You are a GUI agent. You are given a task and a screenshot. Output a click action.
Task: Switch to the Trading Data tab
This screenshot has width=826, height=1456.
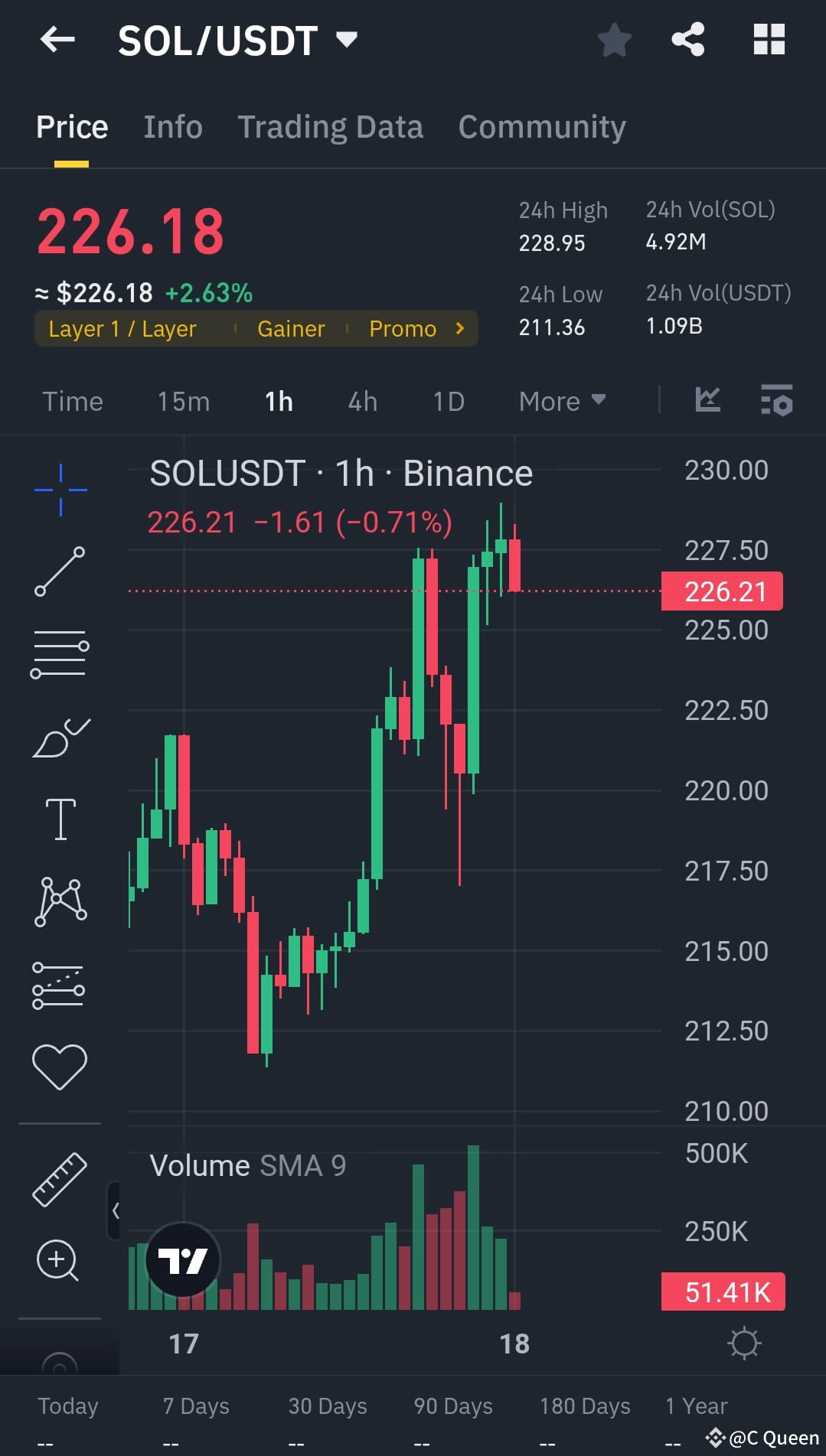pyautogui.click(x=331, y=126)
